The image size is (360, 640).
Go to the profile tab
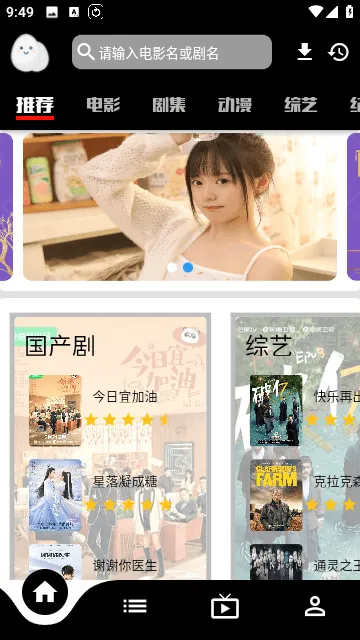click(x=315, y=606)
